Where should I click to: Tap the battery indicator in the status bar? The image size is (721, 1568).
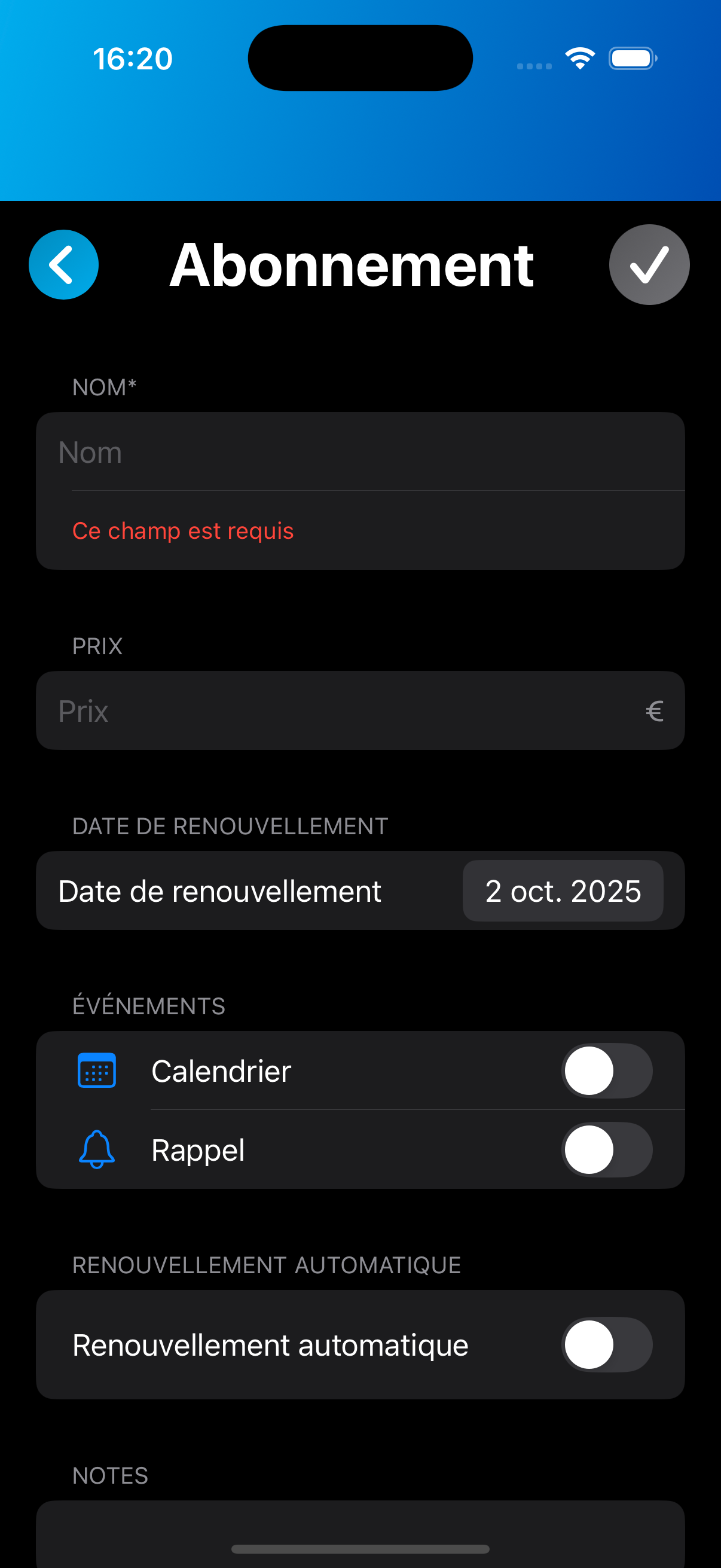[631, 58]
